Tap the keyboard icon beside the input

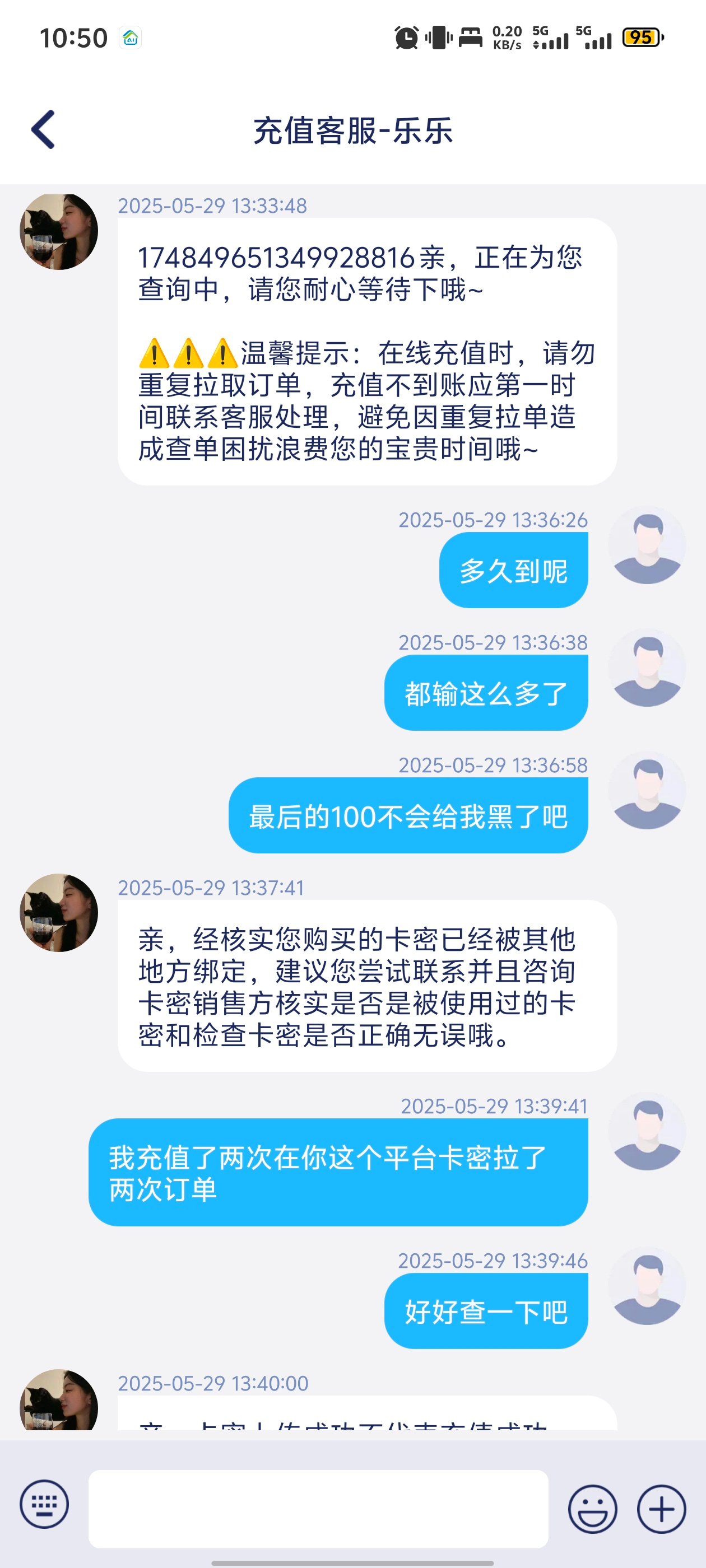(44, 1504)
